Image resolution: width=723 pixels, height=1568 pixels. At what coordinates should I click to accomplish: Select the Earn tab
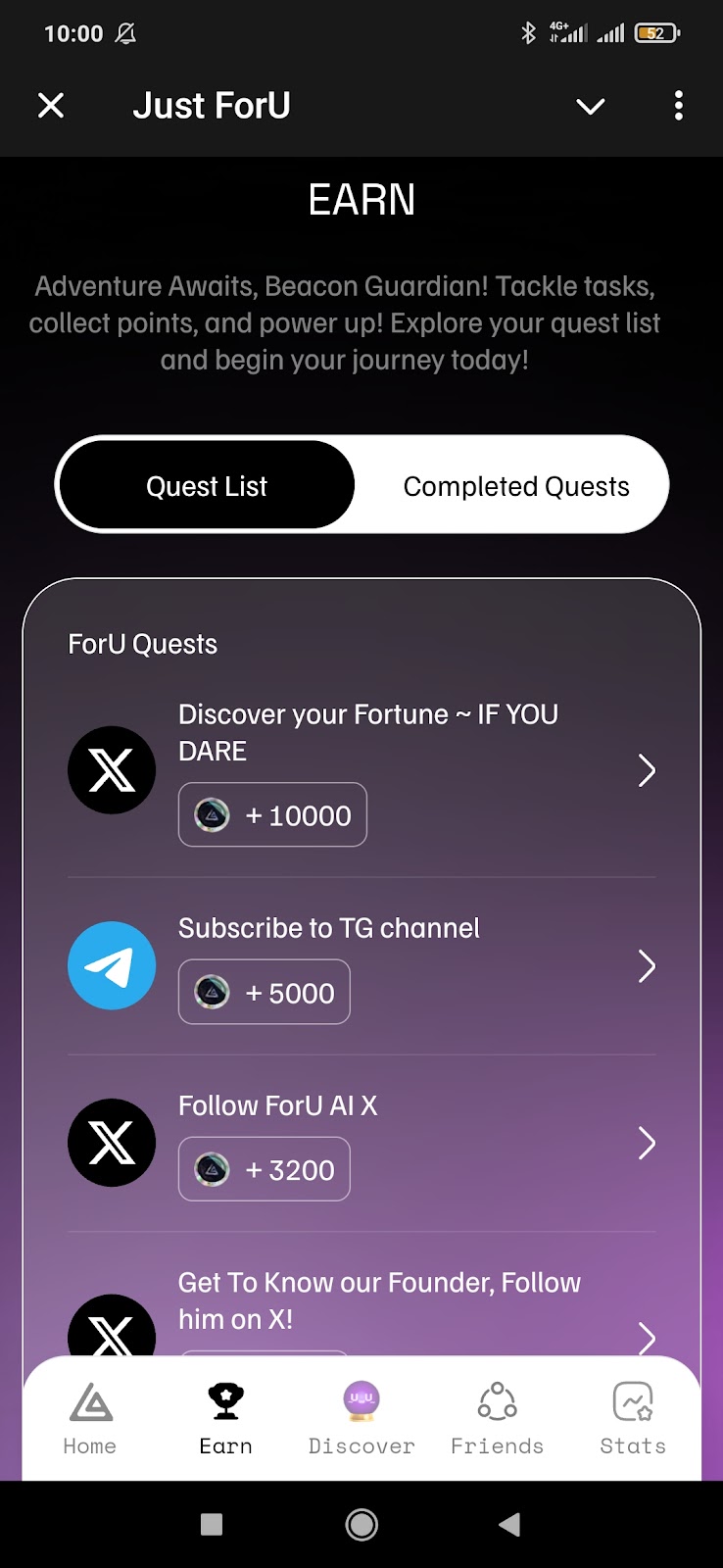(x=225, y=1418)
